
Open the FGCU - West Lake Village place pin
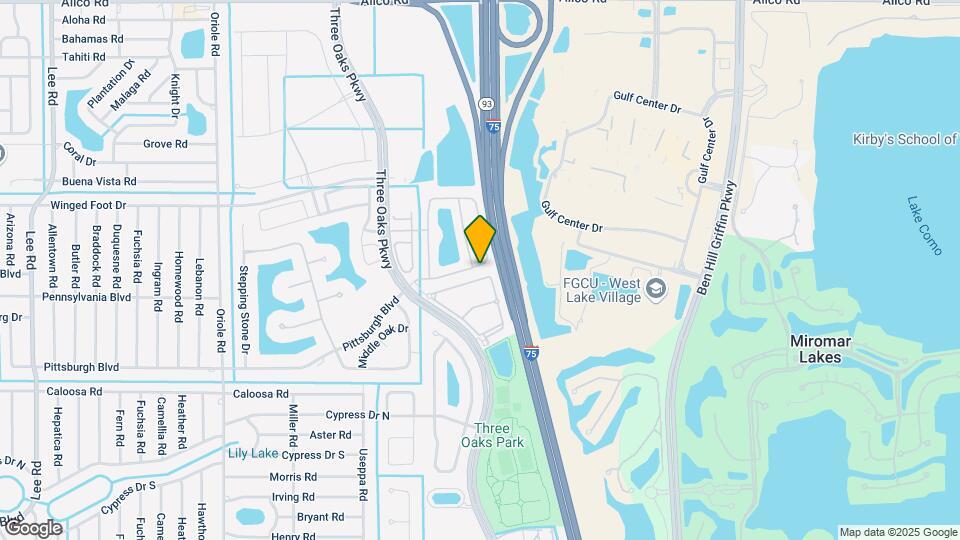click(x=656, y=290)
